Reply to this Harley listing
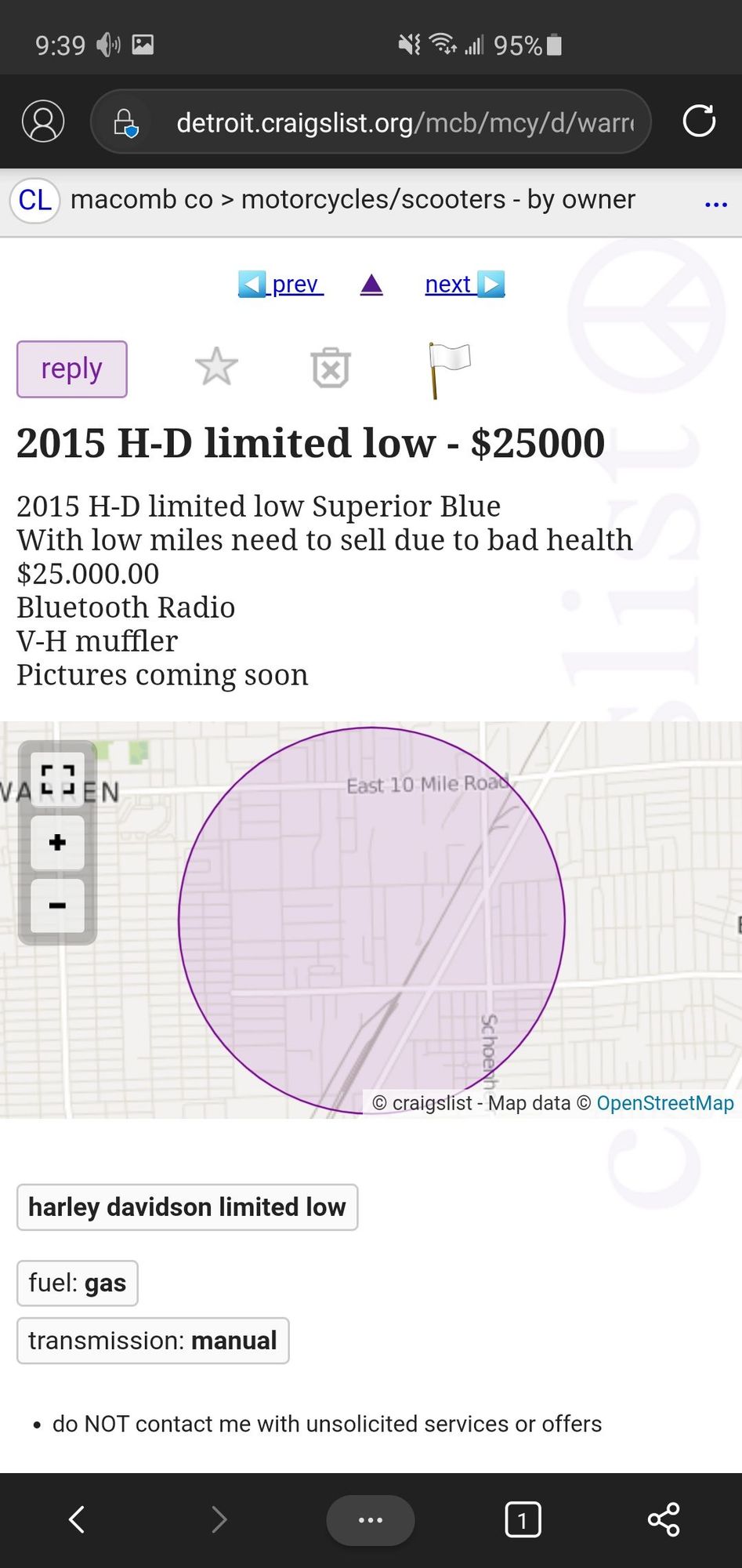Image resolution: width=742 pixels, height=1568 pixels. 72,369
